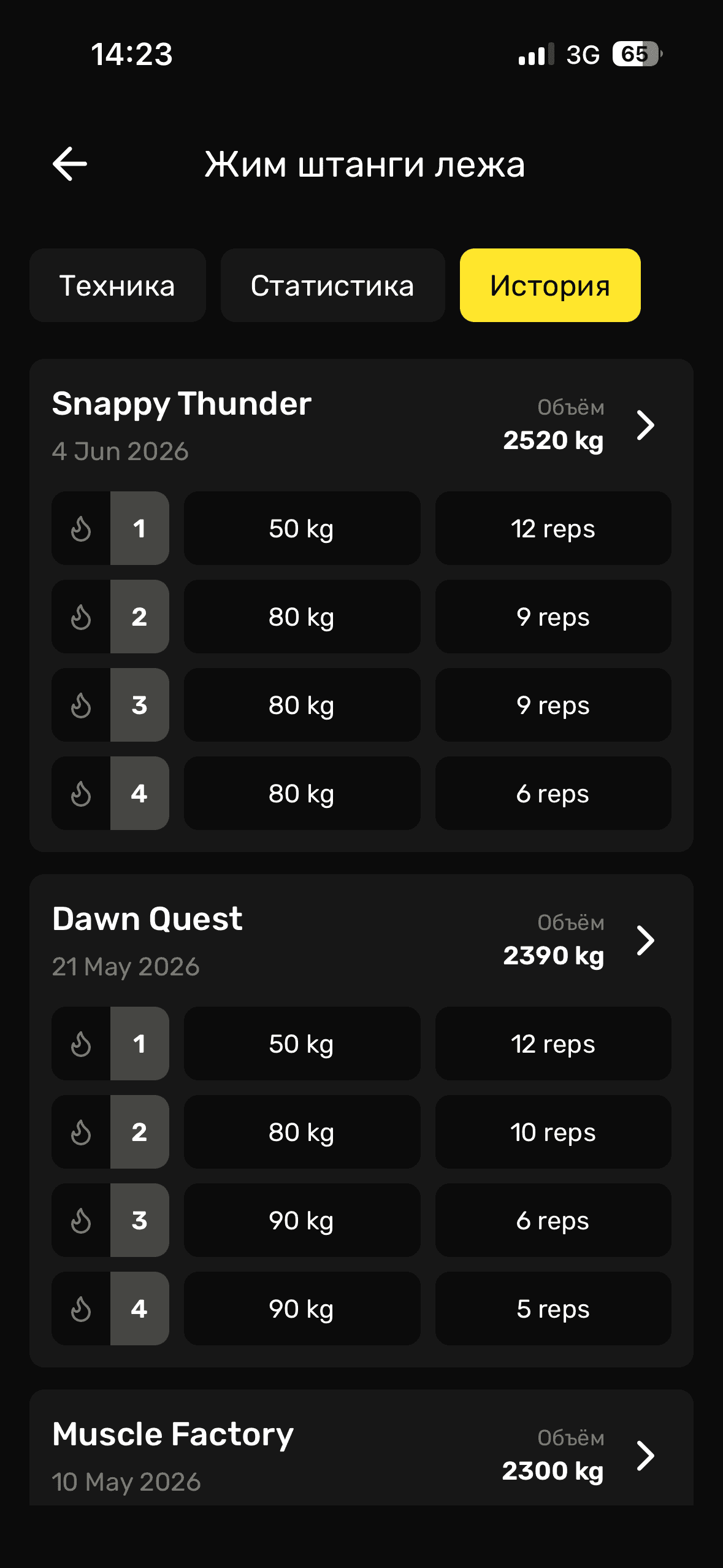
Task: Select the История tab
Action: tap(550, 285)
